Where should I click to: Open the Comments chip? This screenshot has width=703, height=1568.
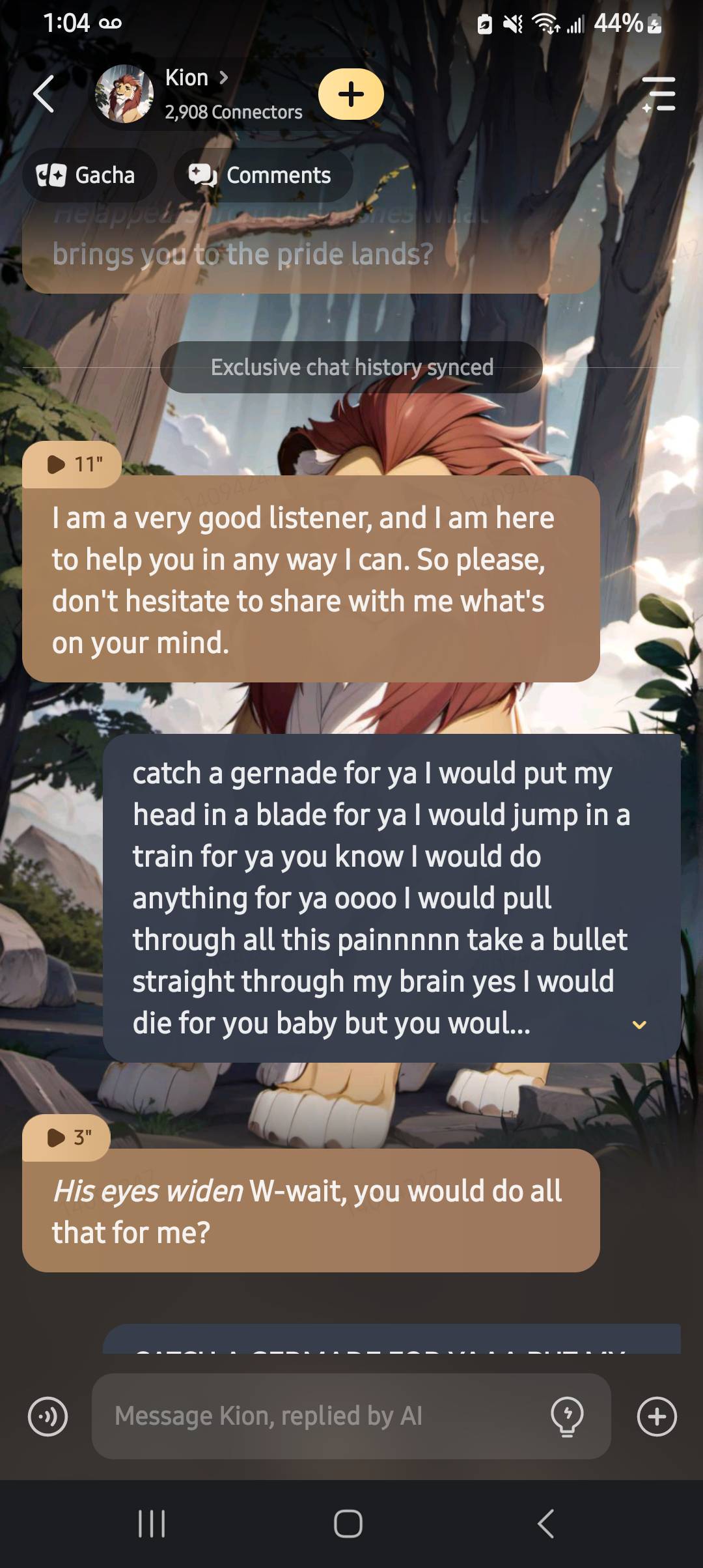pos(262,175)
